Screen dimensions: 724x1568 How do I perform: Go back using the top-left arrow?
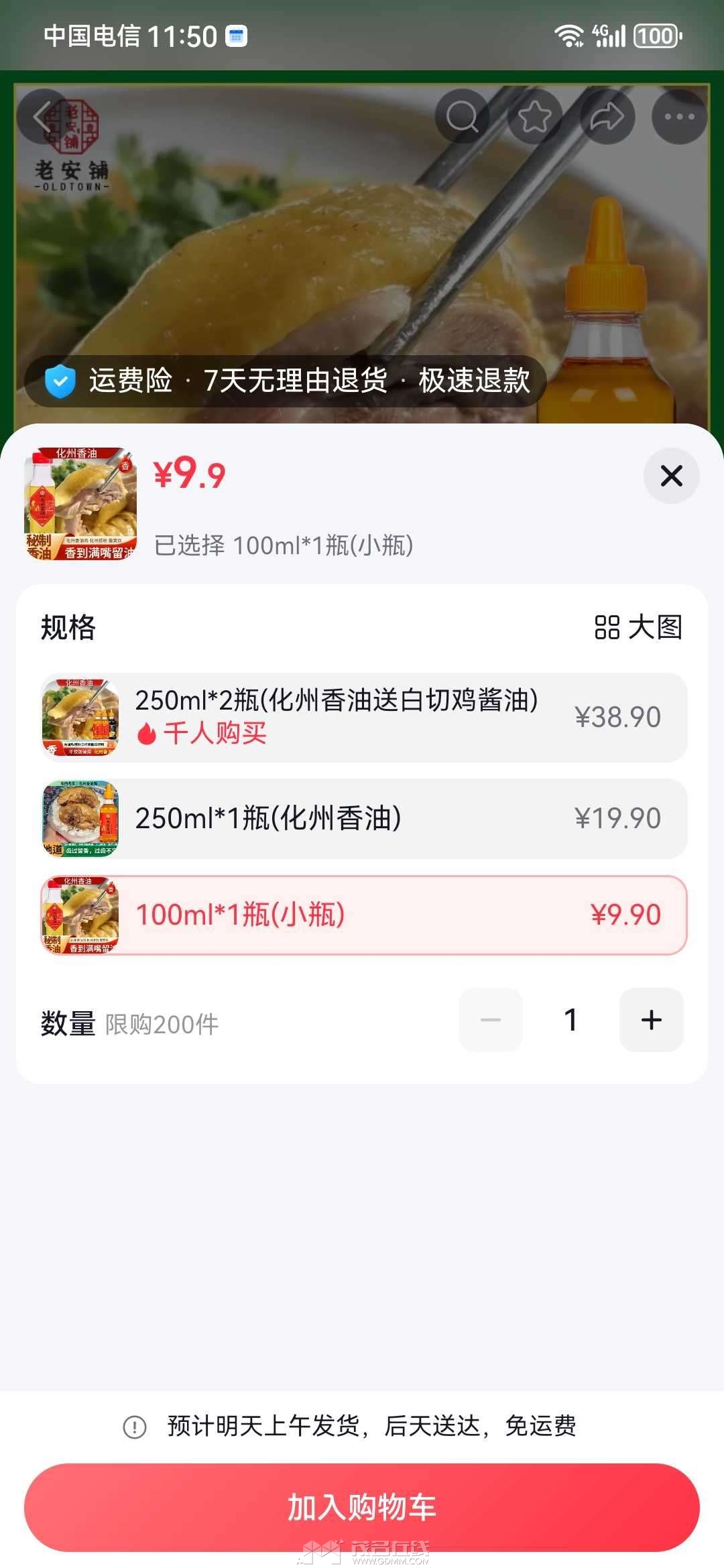pos(44,117)
